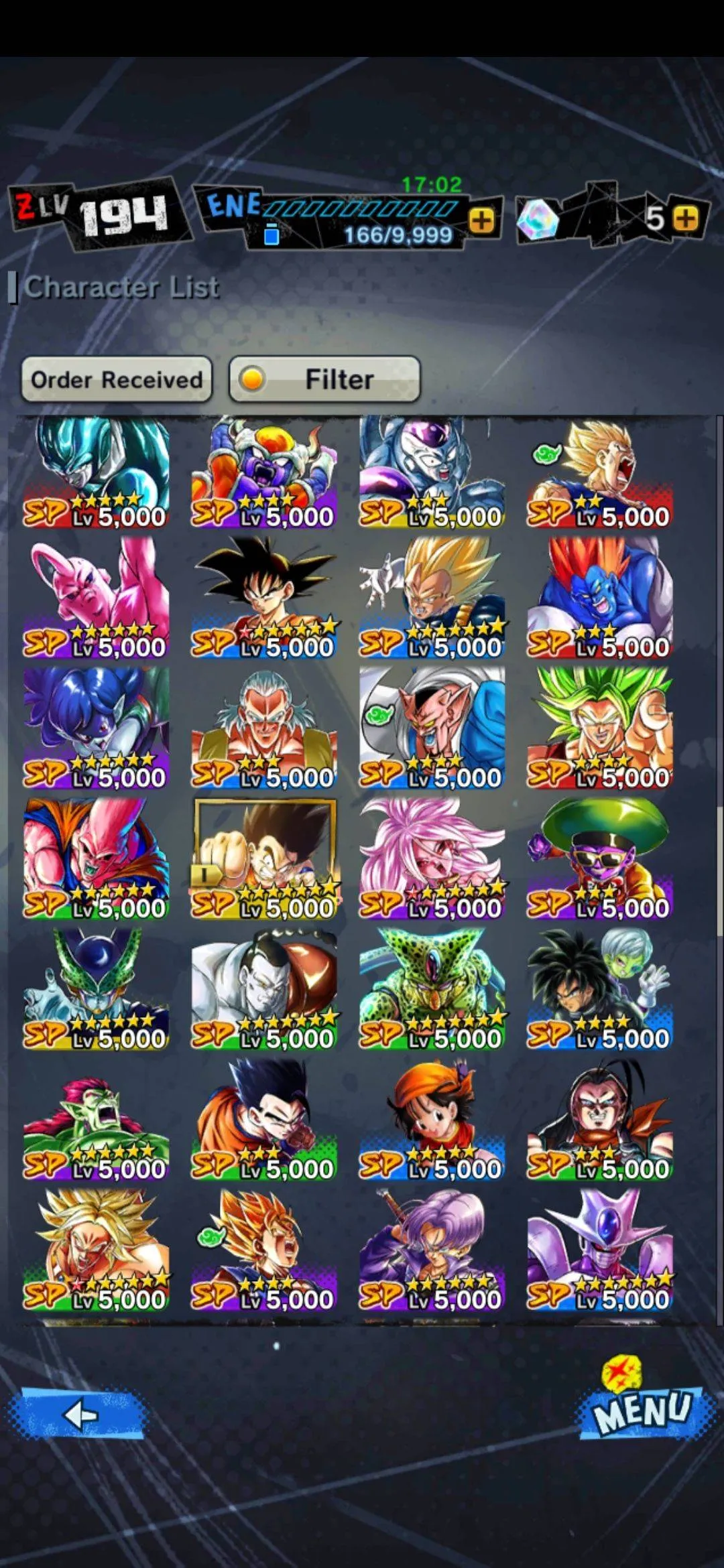Viewport: 724px width, 1568px height.
Task: Open Pan with orange bandana tile
Action: coord(432,1120)
